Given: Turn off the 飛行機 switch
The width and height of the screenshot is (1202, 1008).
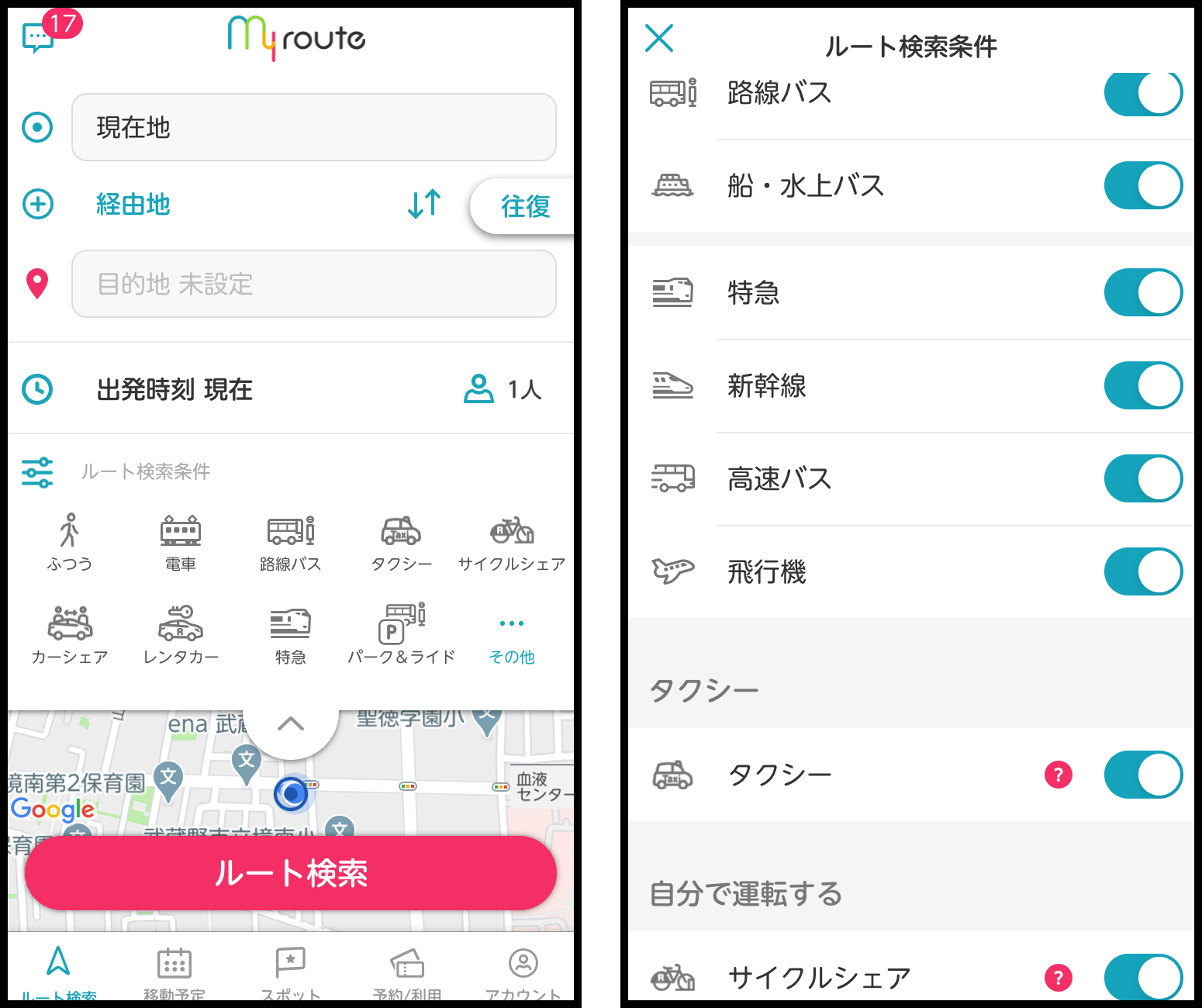Looking at the screenshot, I should coord(1142,571).
